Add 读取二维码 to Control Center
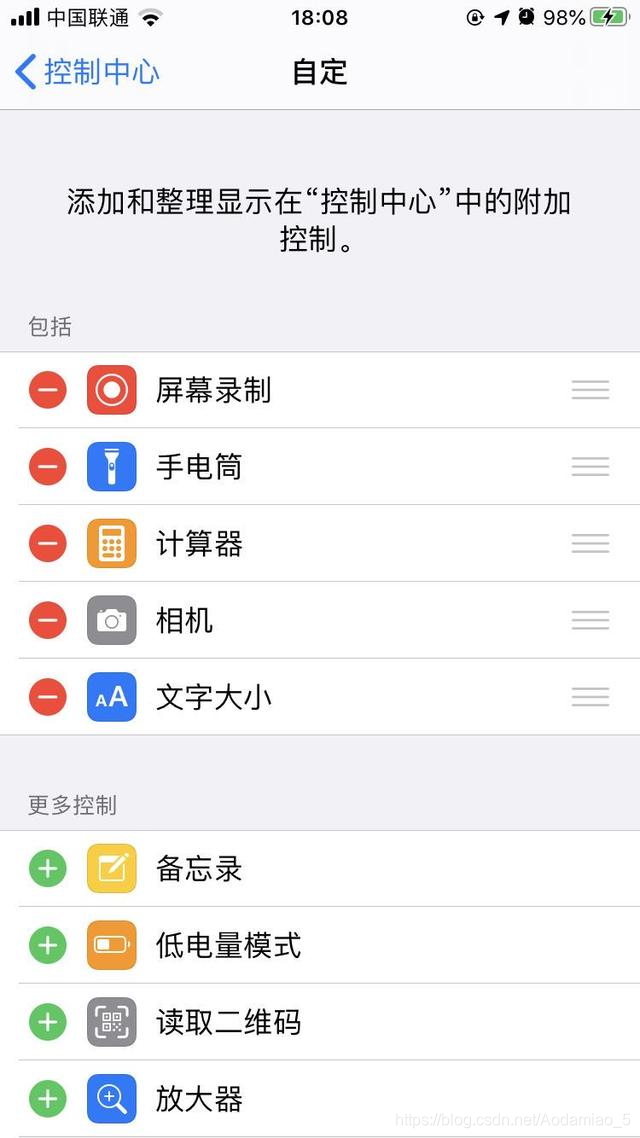 coord(48,1022)
